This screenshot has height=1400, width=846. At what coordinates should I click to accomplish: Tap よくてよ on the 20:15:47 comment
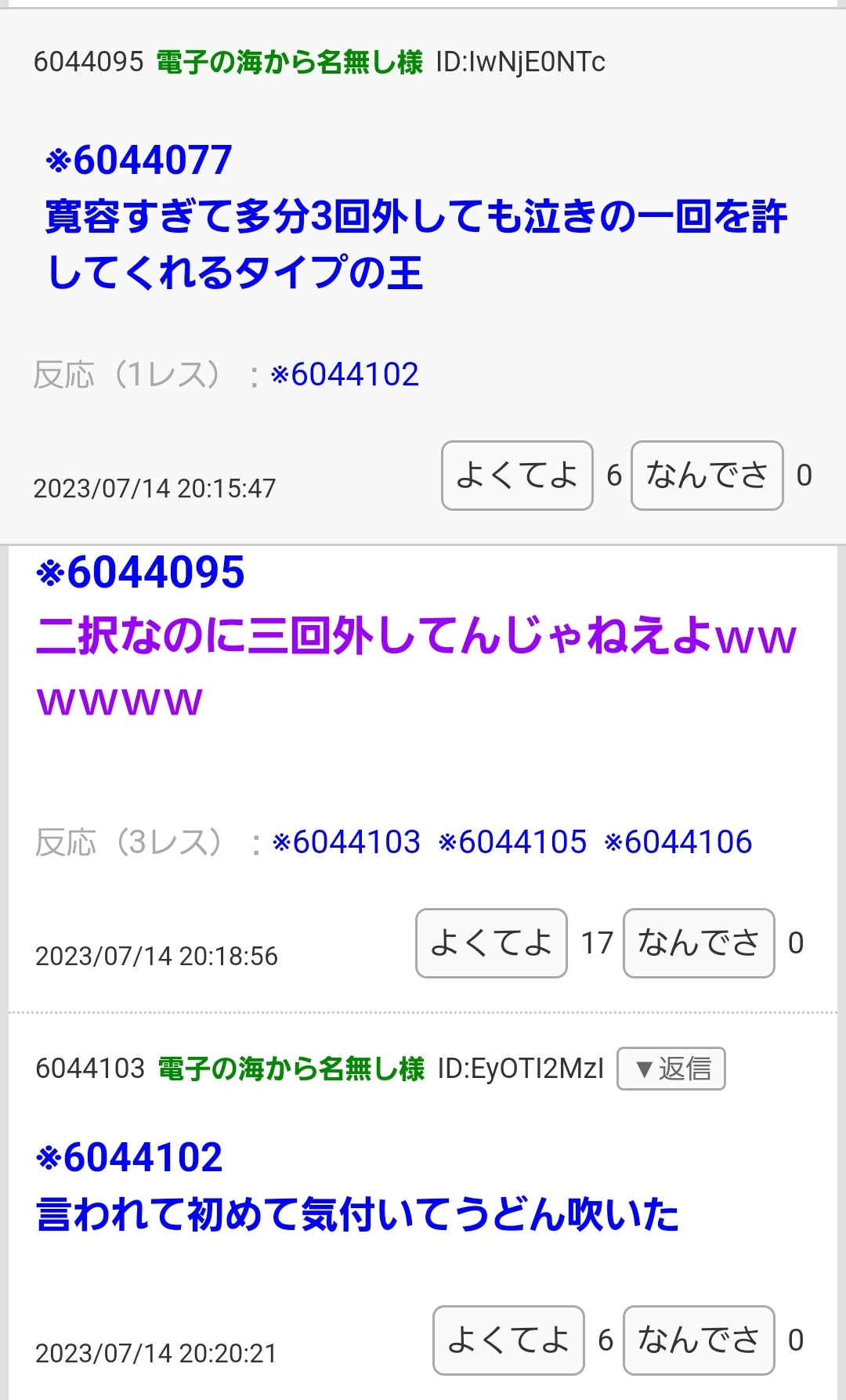click(517, 476)
